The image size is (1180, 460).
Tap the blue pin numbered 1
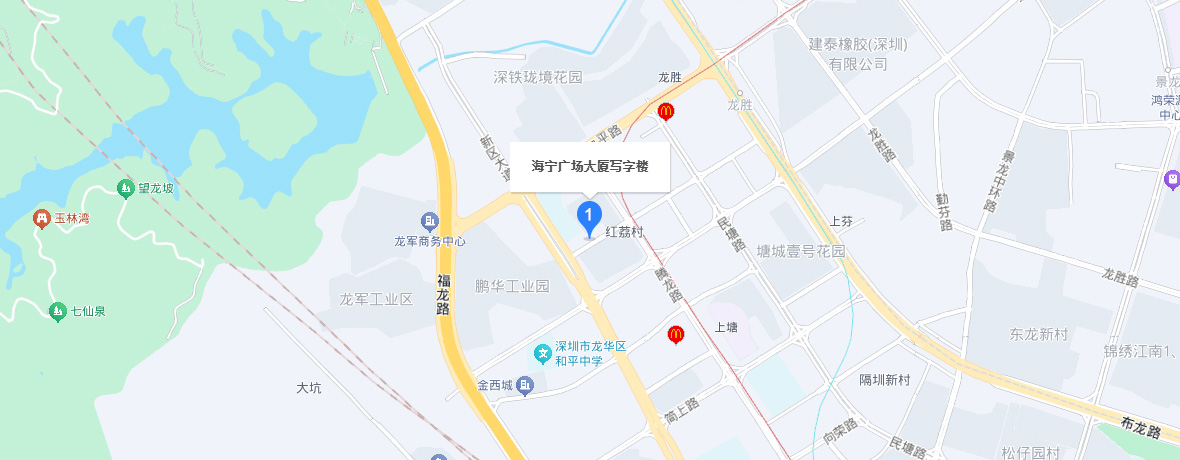[x=590, y=215]
